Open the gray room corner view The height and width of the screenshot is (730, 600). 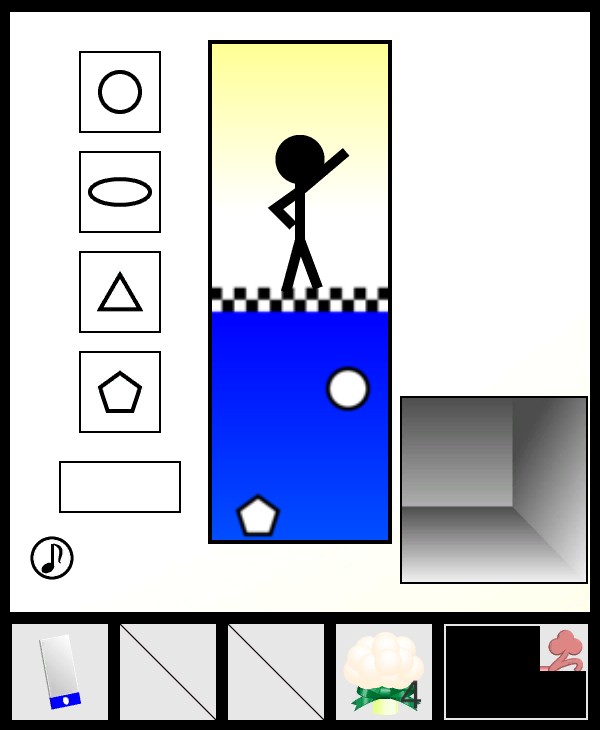pyautogui.click(x=494, y=490)
